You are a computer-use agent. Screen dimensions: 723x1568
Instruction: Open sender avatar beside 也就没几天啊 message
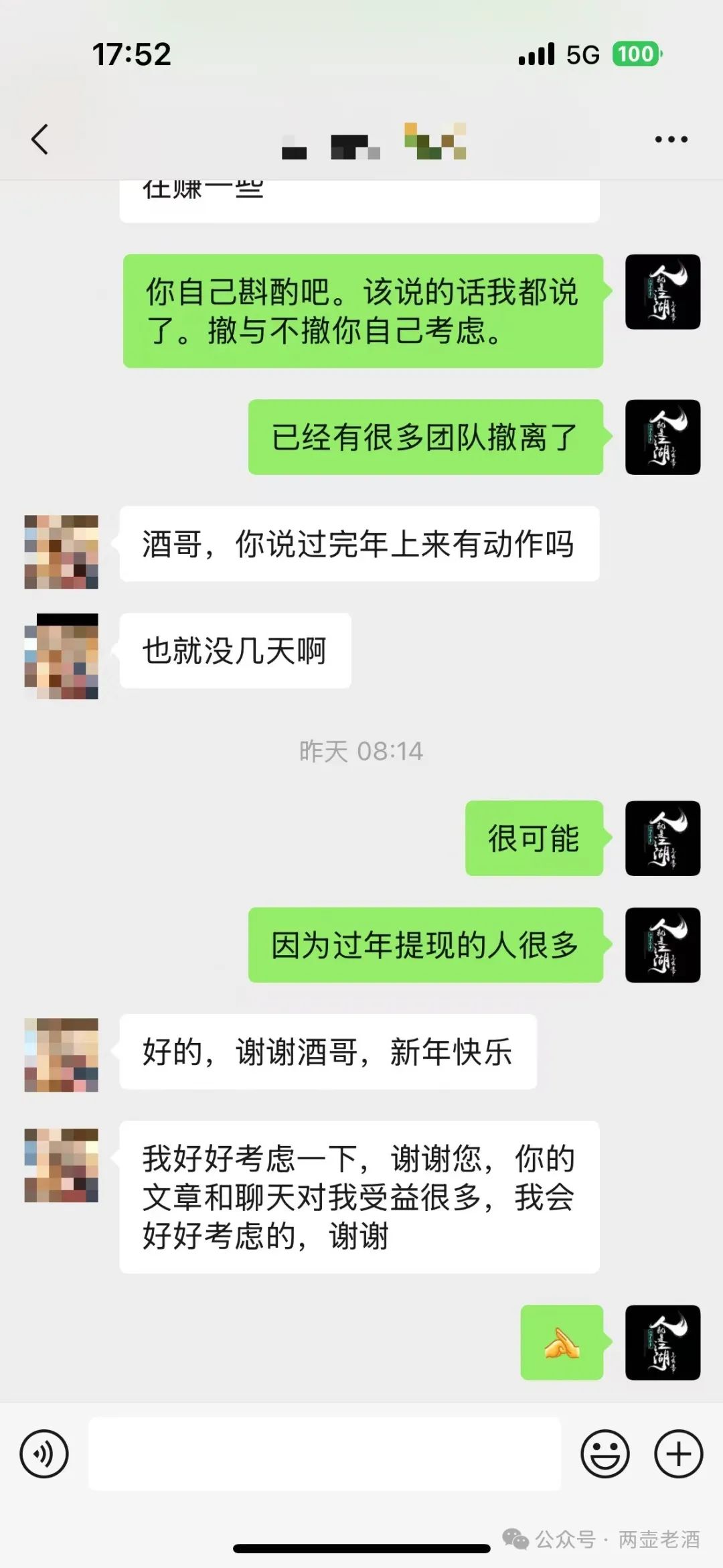[x=62, y=656]
